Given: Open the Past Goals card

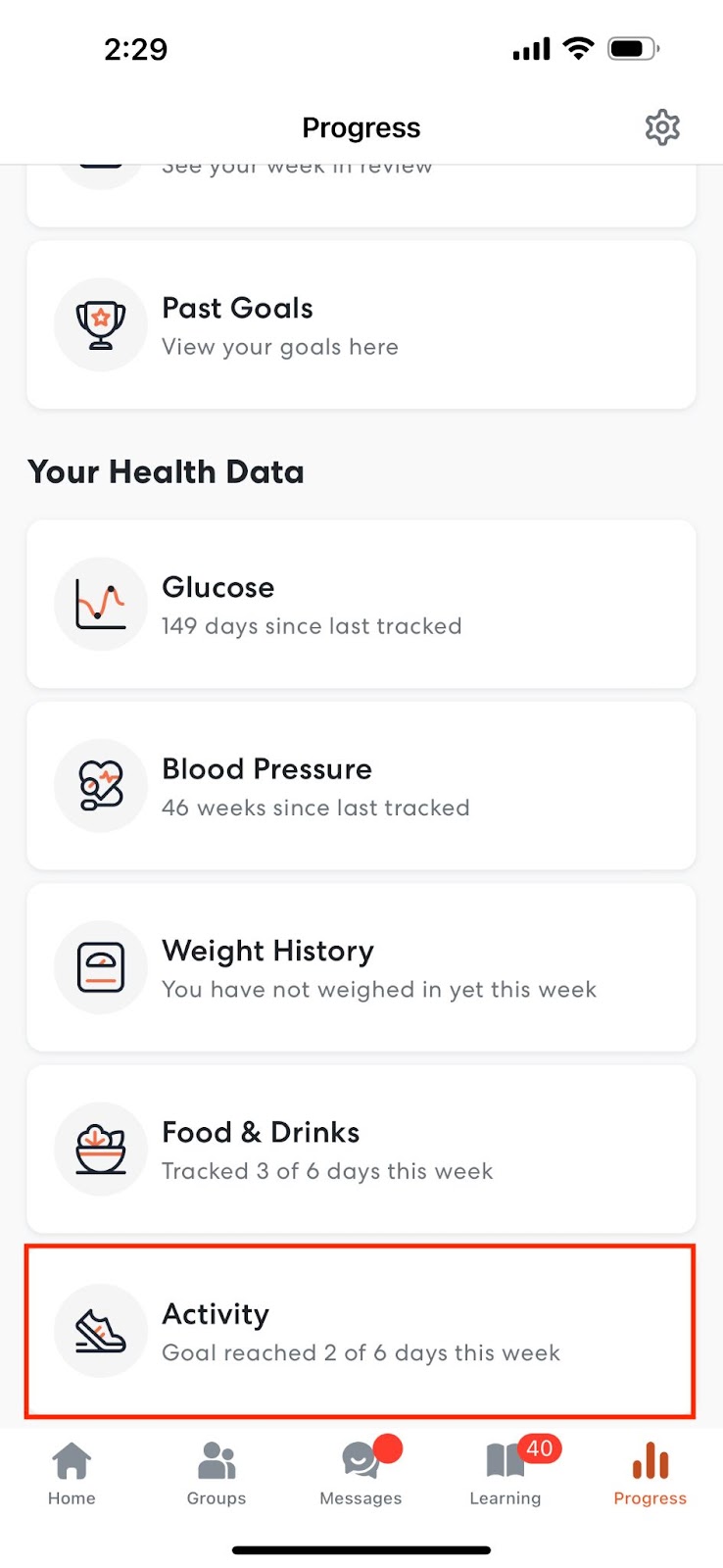Looking at the screenshot, I should coord(361,325).
